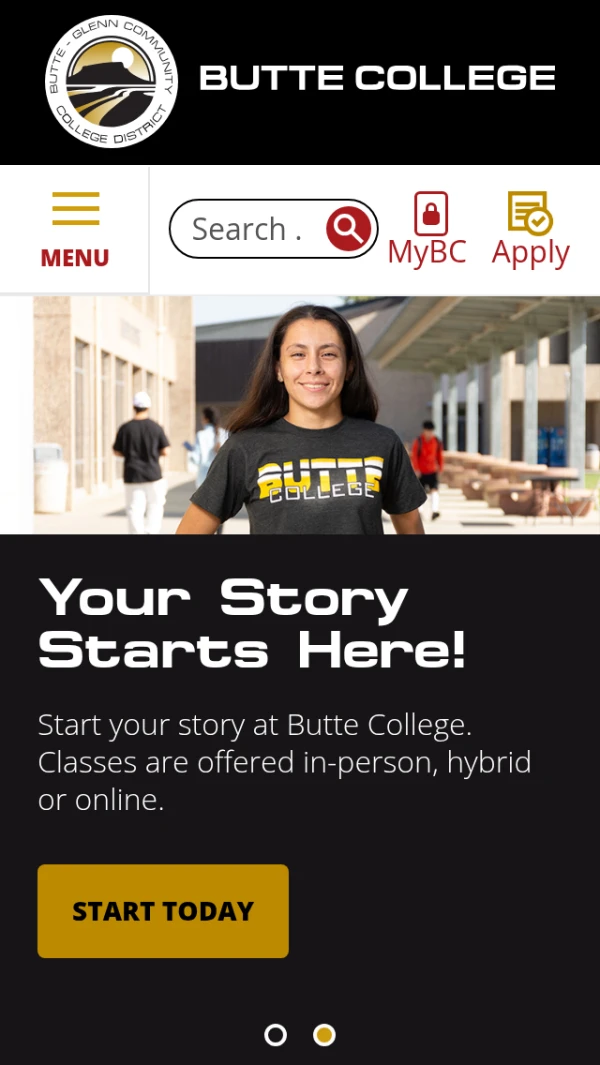Select the second gold carousel dot
600x1065 pixels.
(324, 1035)
